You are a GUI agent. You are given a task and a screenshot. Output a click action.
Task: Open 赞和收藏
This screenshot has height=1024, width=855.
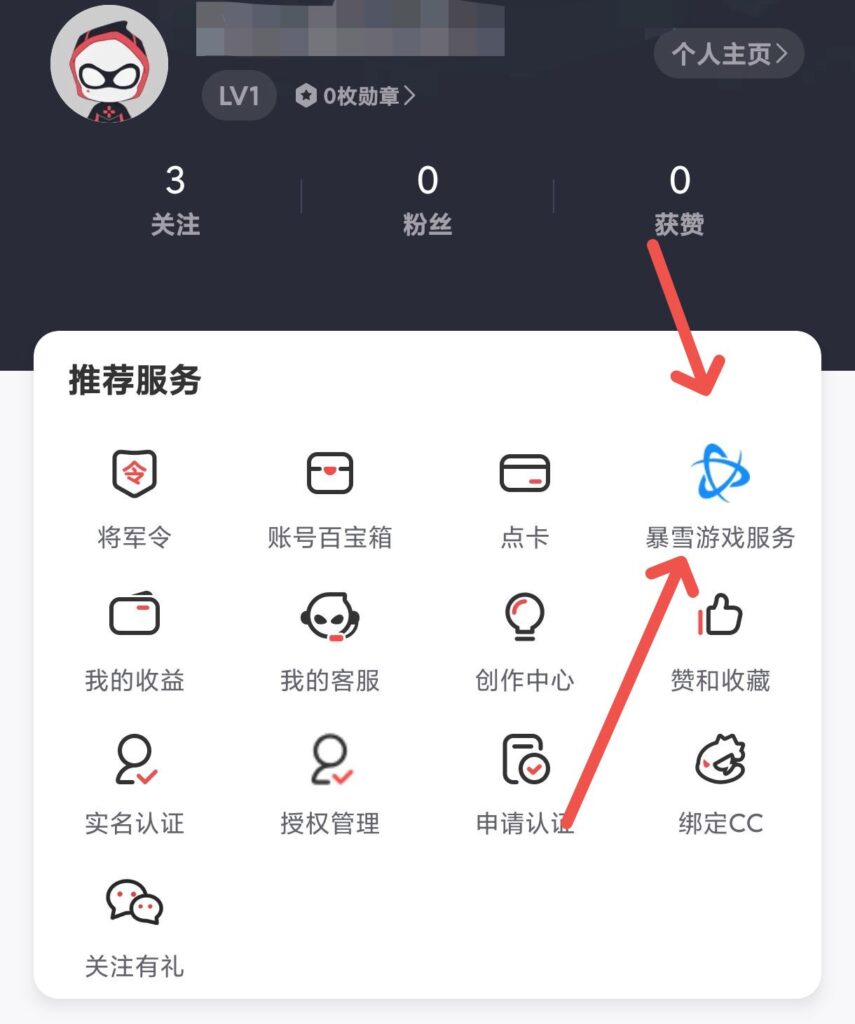[720, 640]
